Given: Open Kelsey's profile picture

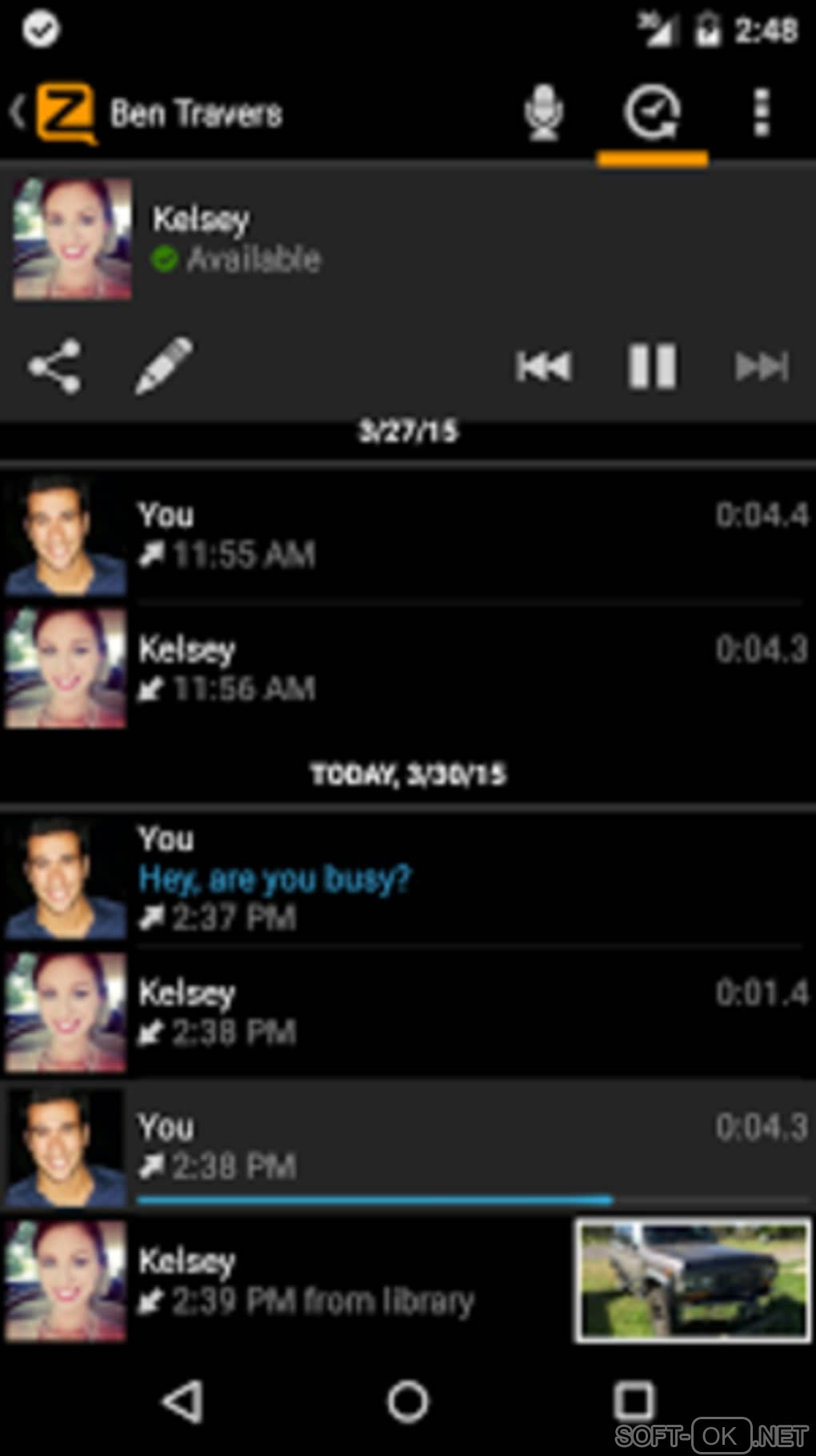Looking at the screenshot, I should (72, 239).
